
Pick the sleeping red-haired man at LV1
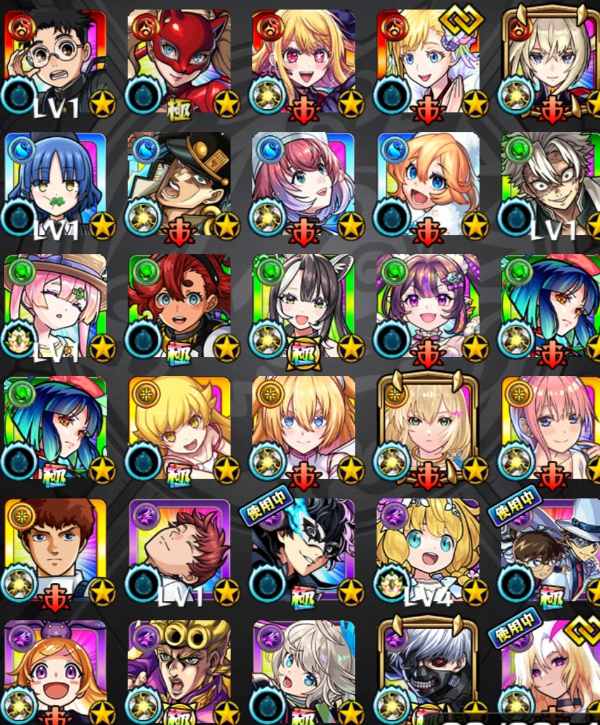(179, 550)
